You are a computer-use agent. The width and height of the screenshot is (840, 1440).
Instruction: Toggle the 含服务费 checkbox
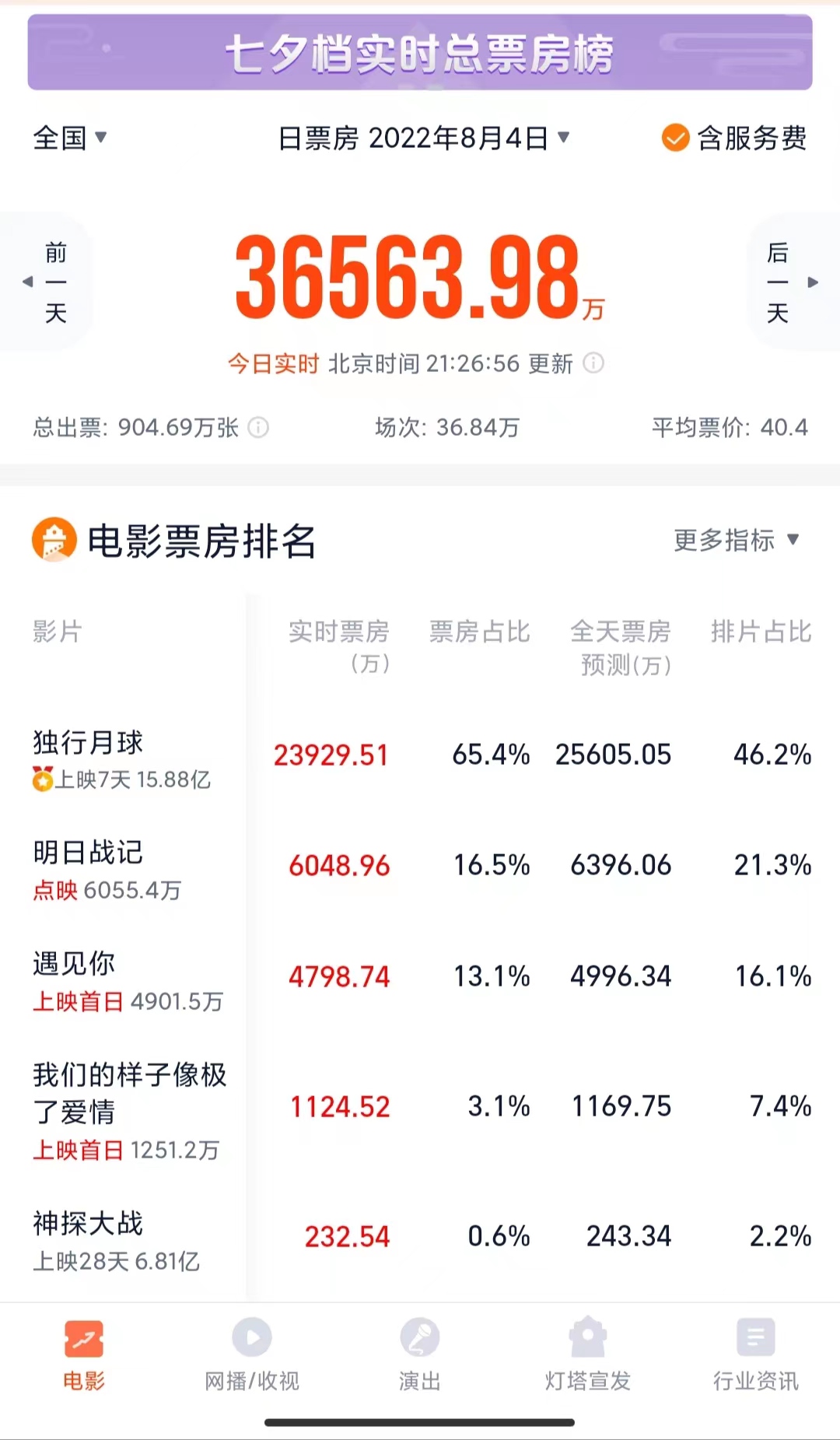pyautogui.click(x=733, y=138)
